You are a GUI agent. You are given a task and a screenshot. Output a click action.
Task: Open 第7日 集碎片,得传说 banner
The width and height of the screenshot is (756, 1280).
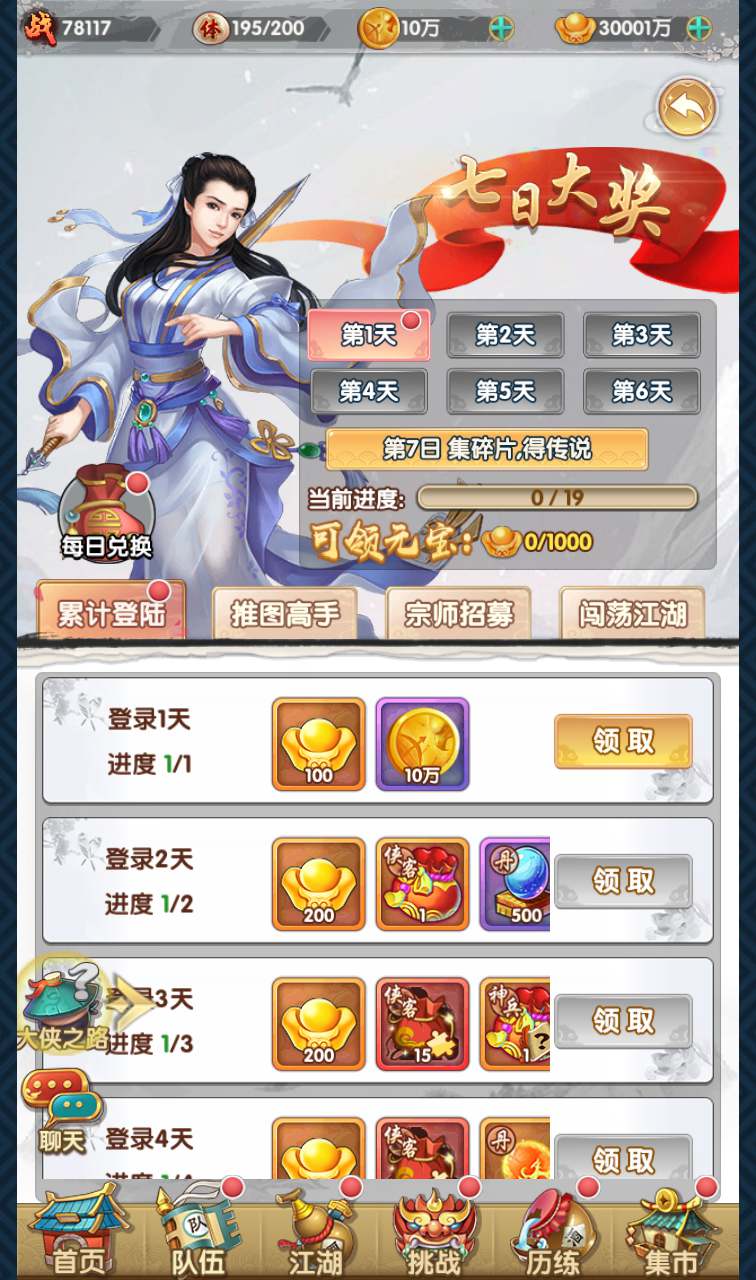(x=487, y=449)
